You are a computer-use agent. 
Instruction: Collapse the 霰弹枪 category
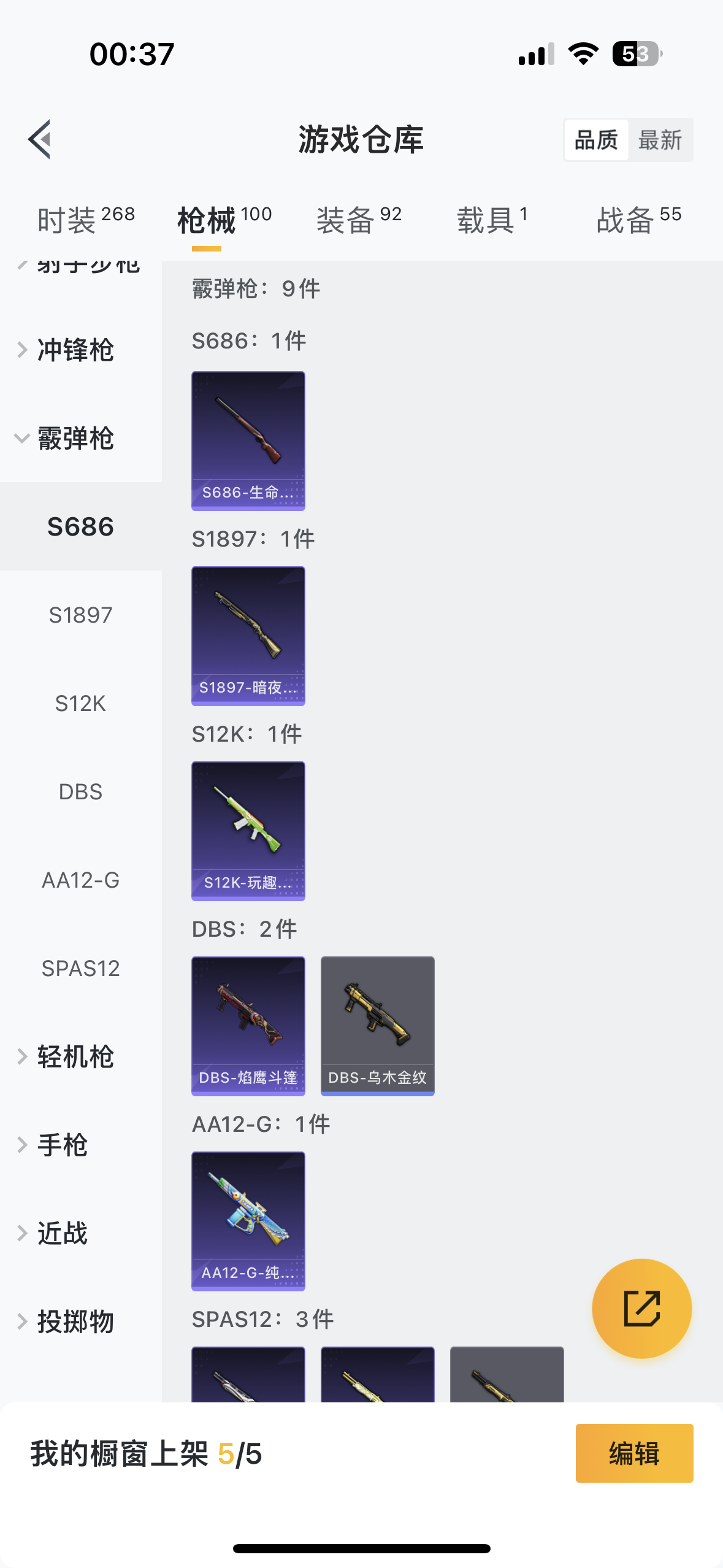tap(75, 439)
